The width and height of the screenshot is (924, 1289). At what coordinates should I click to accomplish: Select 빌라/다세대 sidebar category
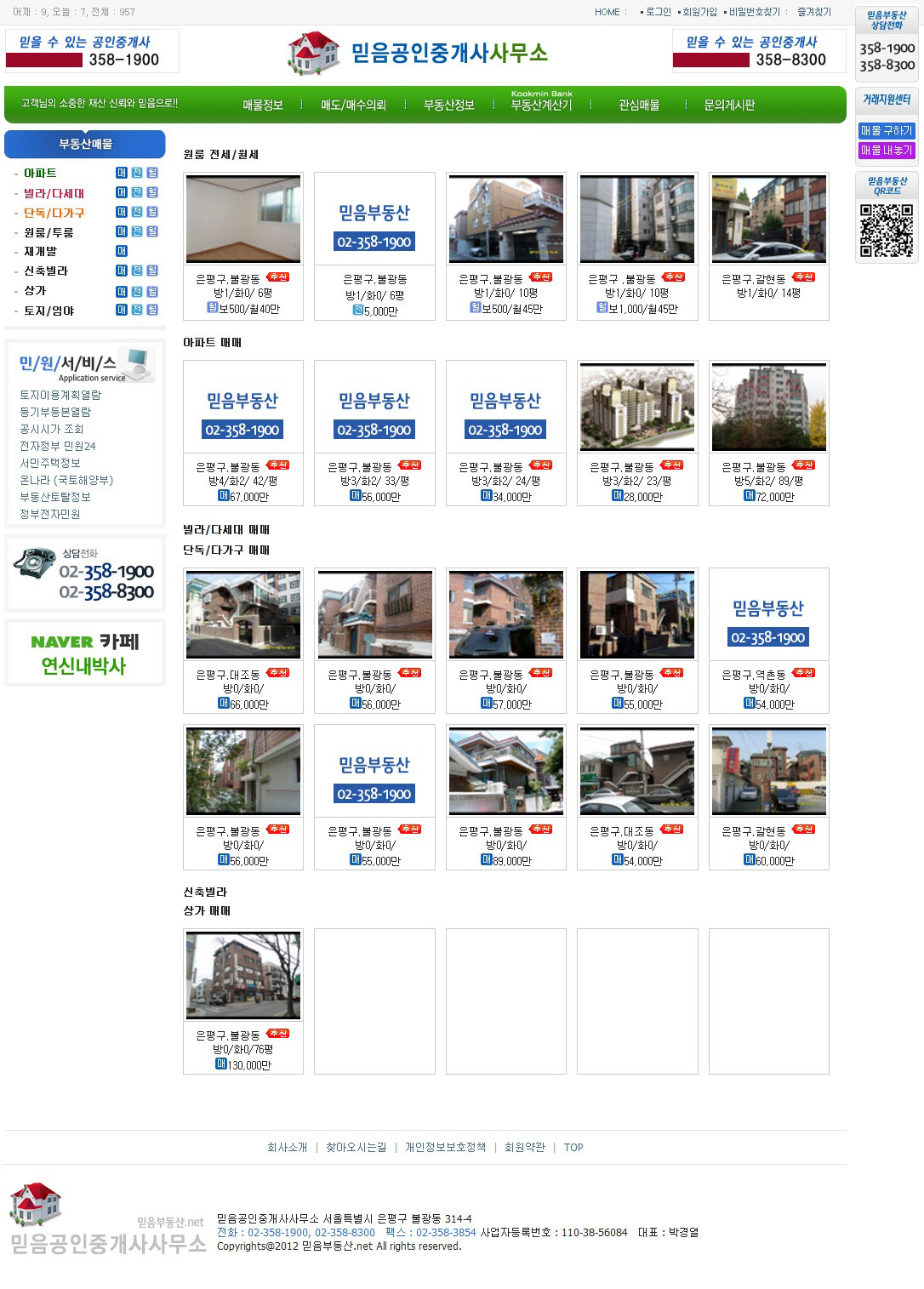tap(54, 193)
